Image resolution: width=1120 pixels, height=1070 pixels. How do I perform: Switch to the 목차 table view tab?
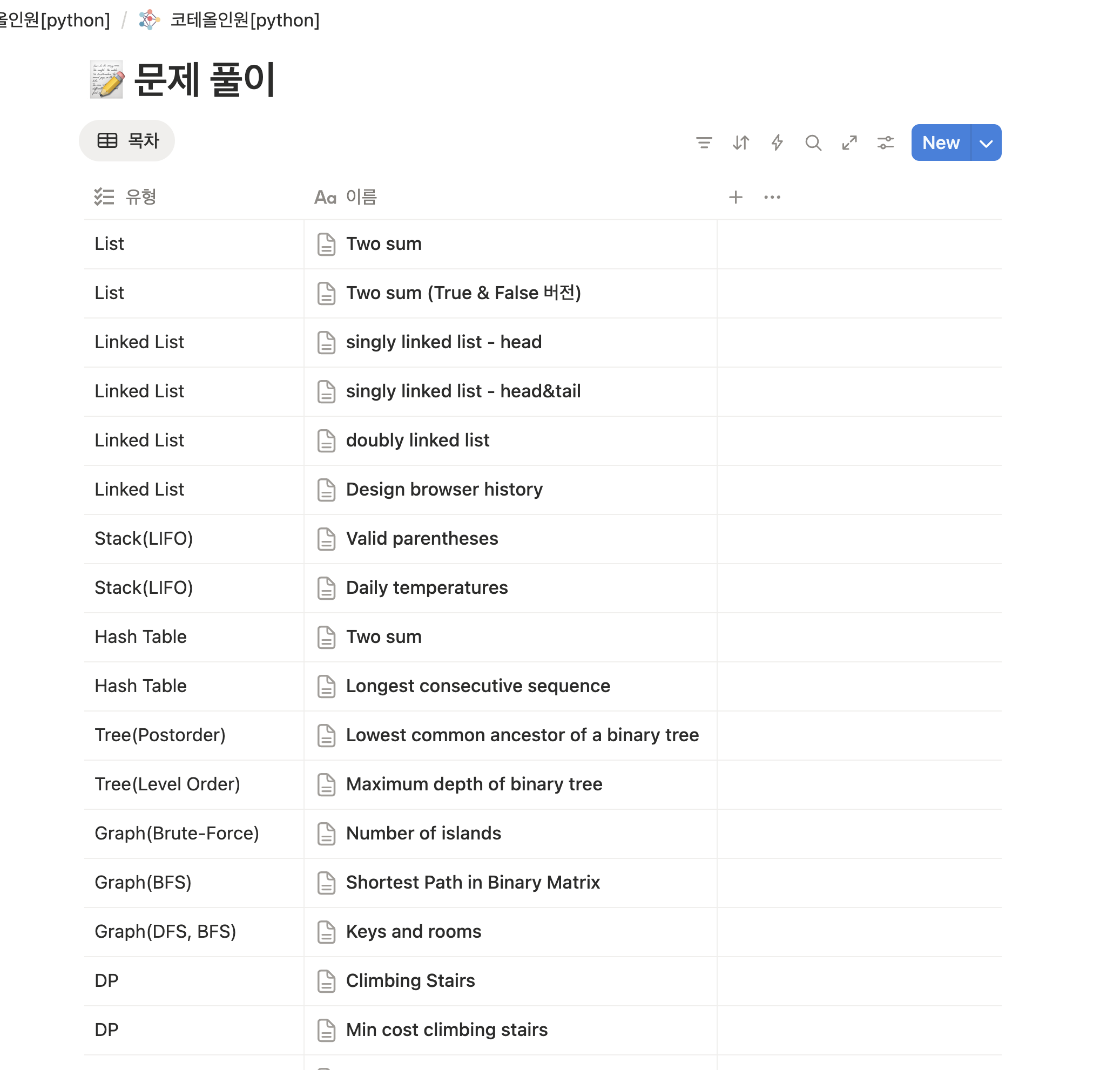(x=127, y=140)
